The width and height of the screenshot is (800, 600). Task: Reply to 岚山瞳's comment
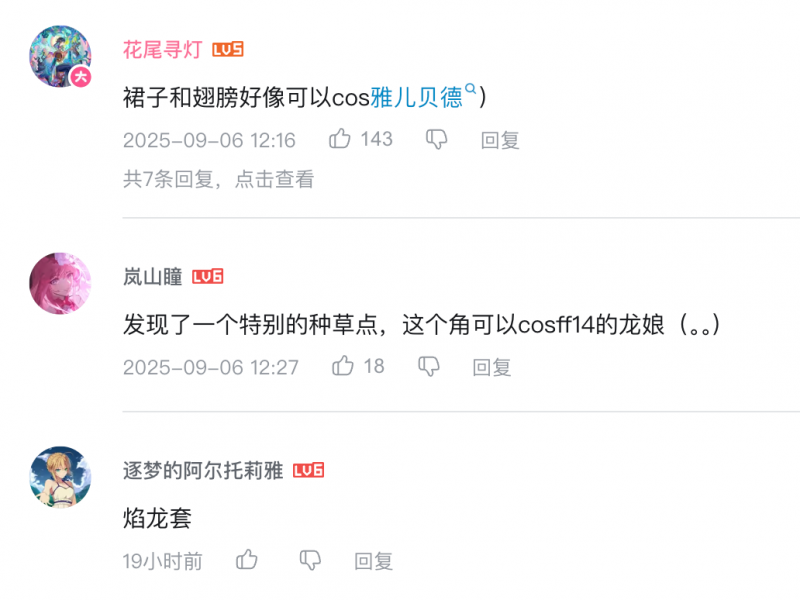pyautogui.click(x=492, y=368)
